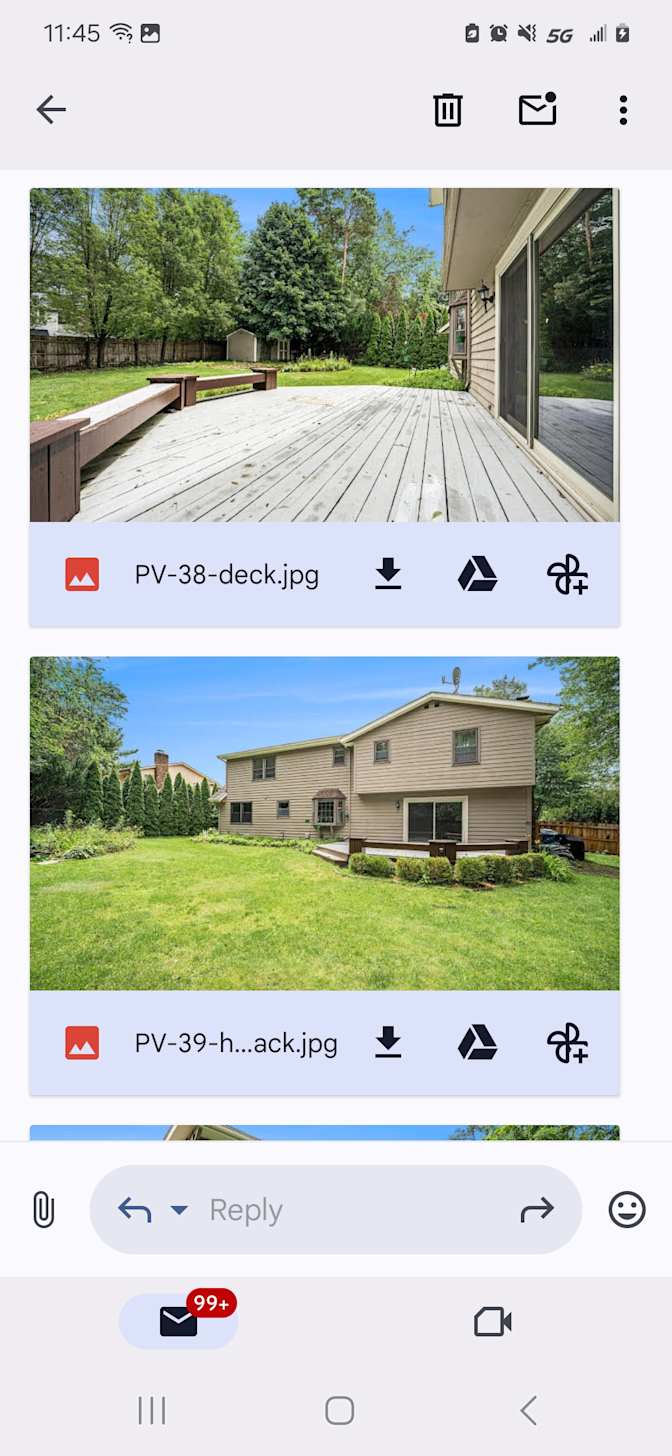Add PV-39-h...ack.jpg to Google Photos
Viewport: 672px width, 1456px height.
point(567,1043)
